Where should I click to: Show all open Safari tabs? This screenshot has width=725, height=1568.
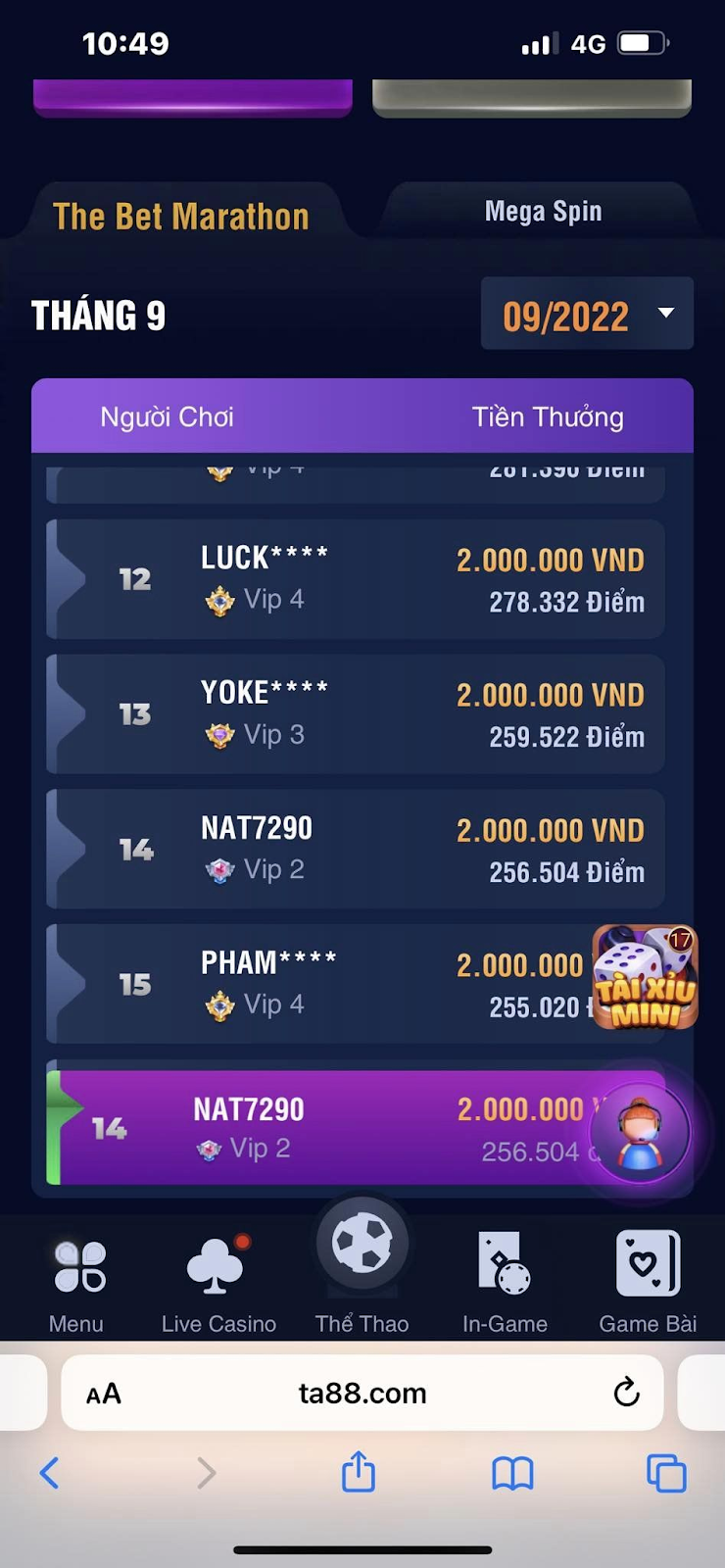point(666,1473)
